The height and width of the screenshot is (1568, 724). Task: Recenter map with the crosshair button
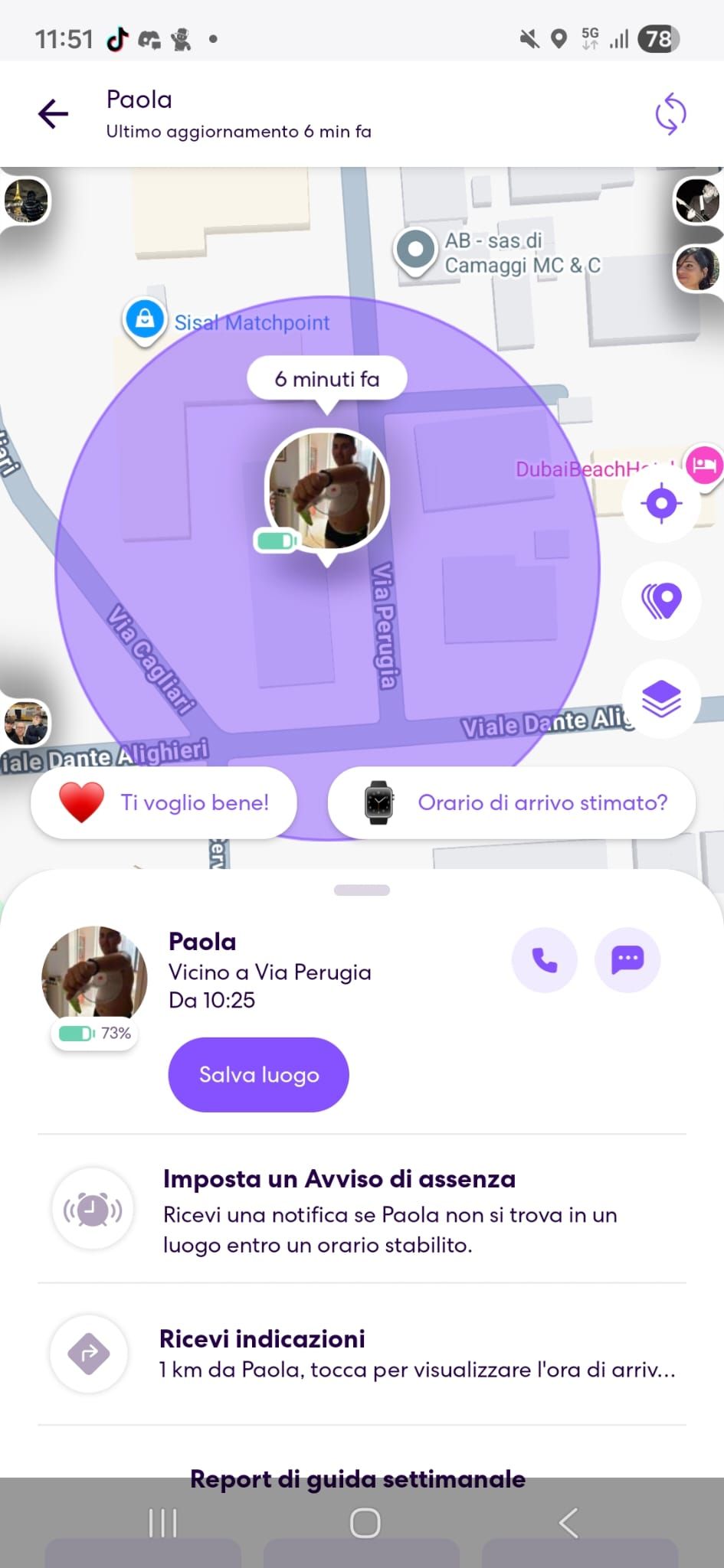[661, 504]
